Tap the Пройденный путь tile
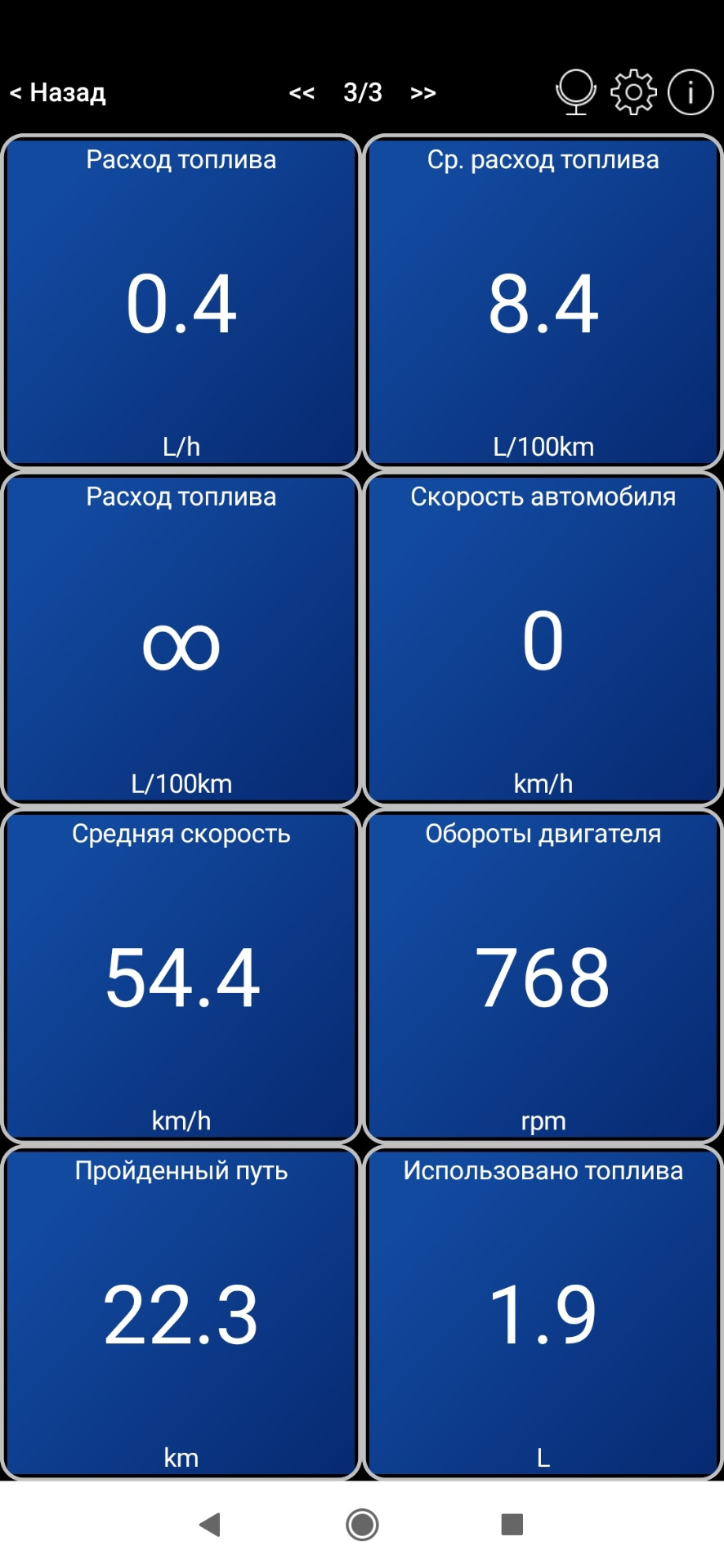The image size is (724, 1568). pos(181,1313)
